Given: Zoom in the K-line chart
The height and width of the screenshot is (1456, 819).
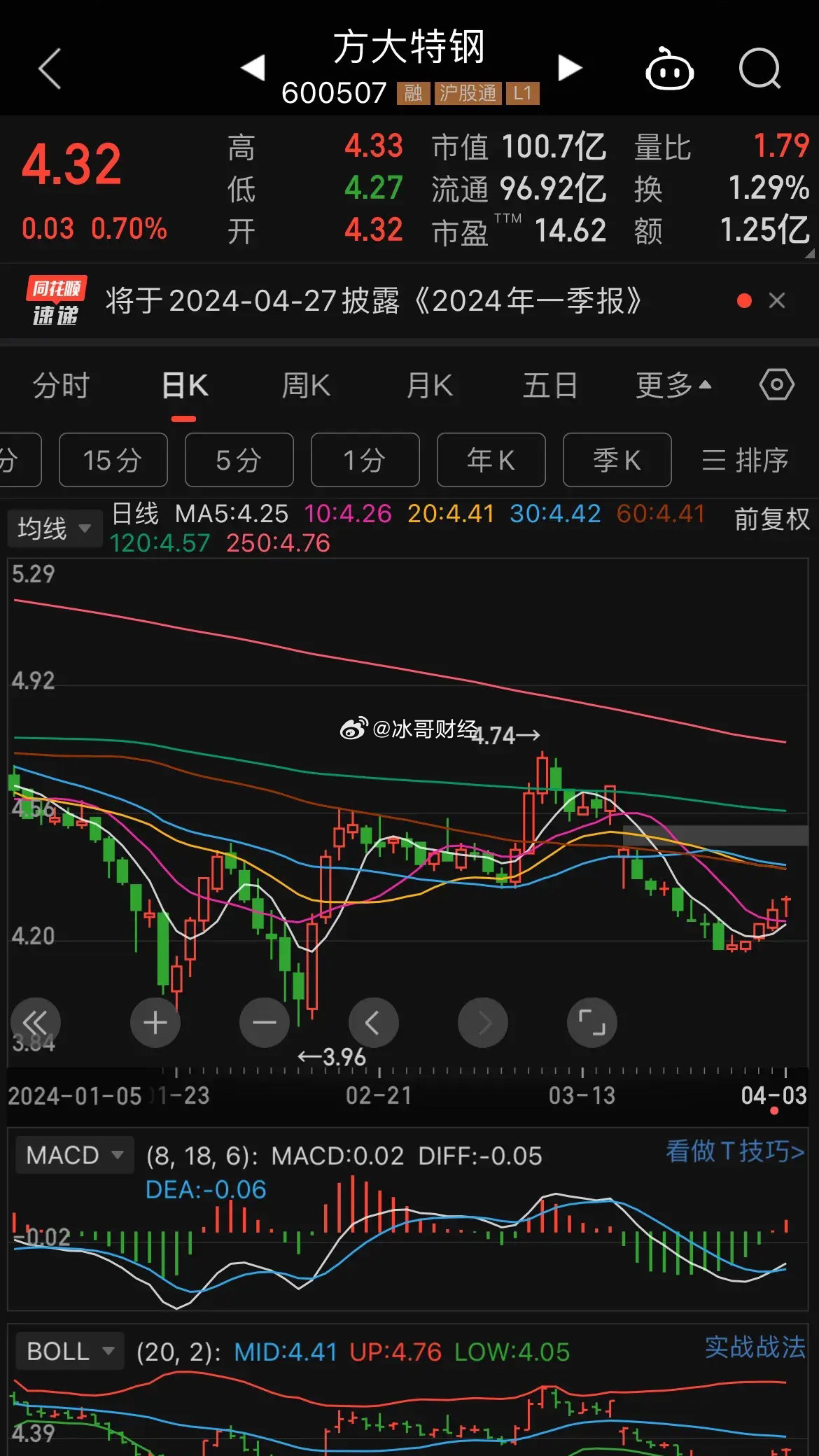Looking at the screenshot, I should pyautogui.click(x=155, y=1023).
